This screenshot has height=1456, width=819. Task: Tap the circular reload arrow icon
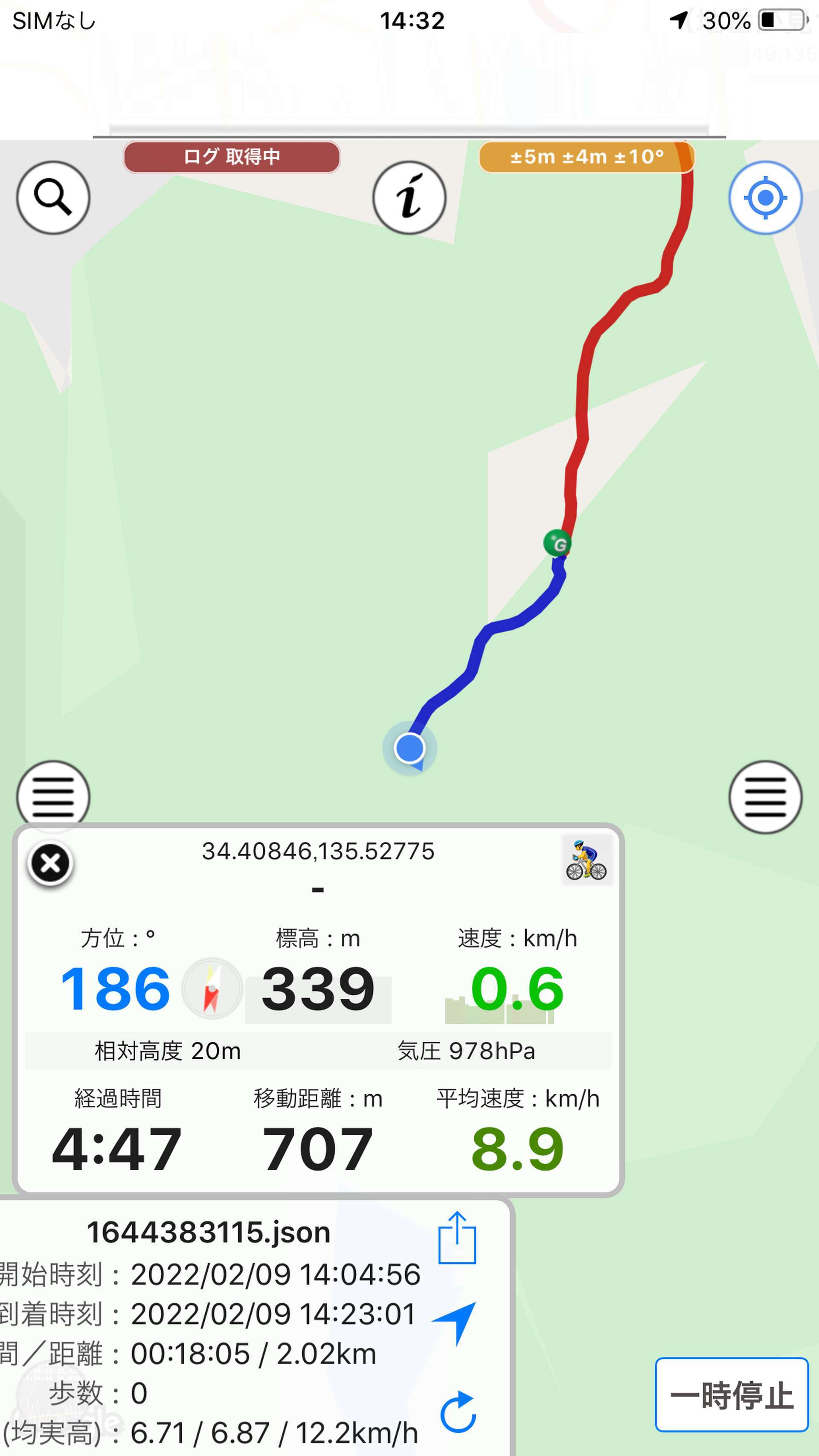point(458,1412)
